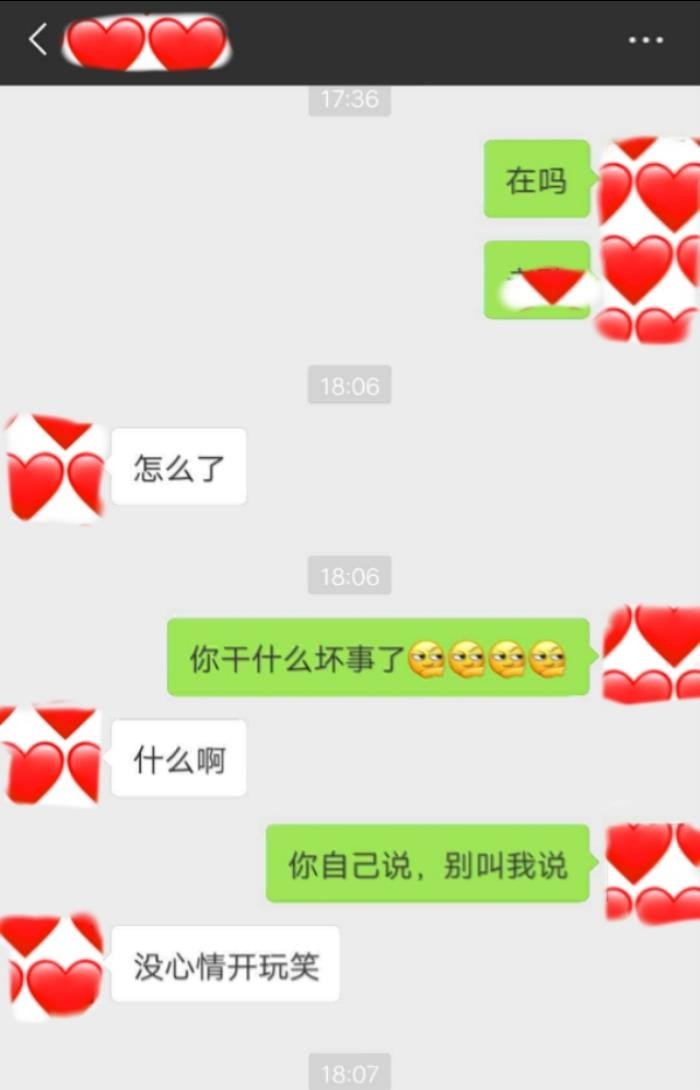Go back to the chat list

click(37, 41)
